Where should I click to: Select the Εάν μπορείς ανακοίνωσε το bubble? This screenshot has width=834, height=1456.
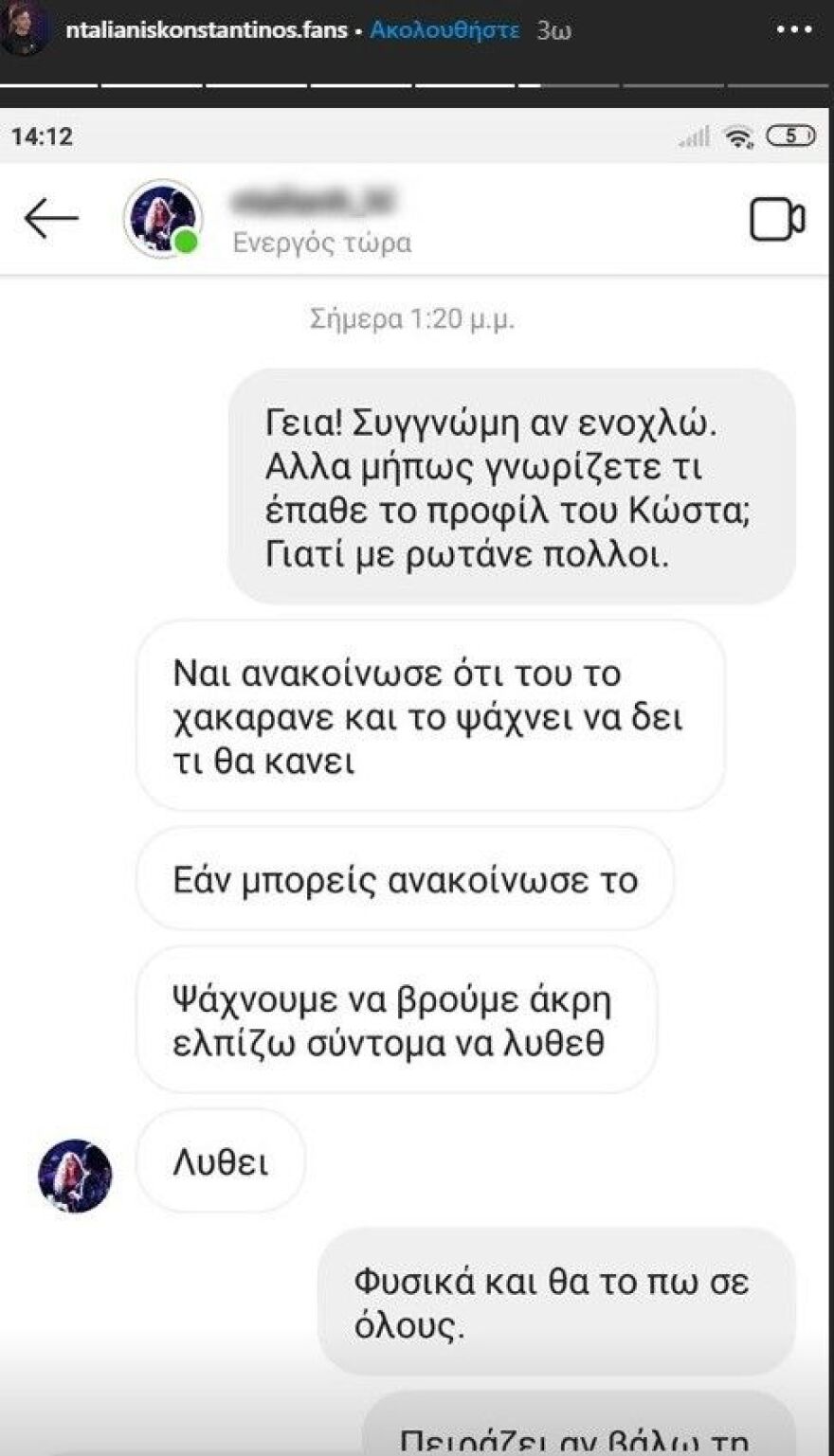tap(406, 878)
